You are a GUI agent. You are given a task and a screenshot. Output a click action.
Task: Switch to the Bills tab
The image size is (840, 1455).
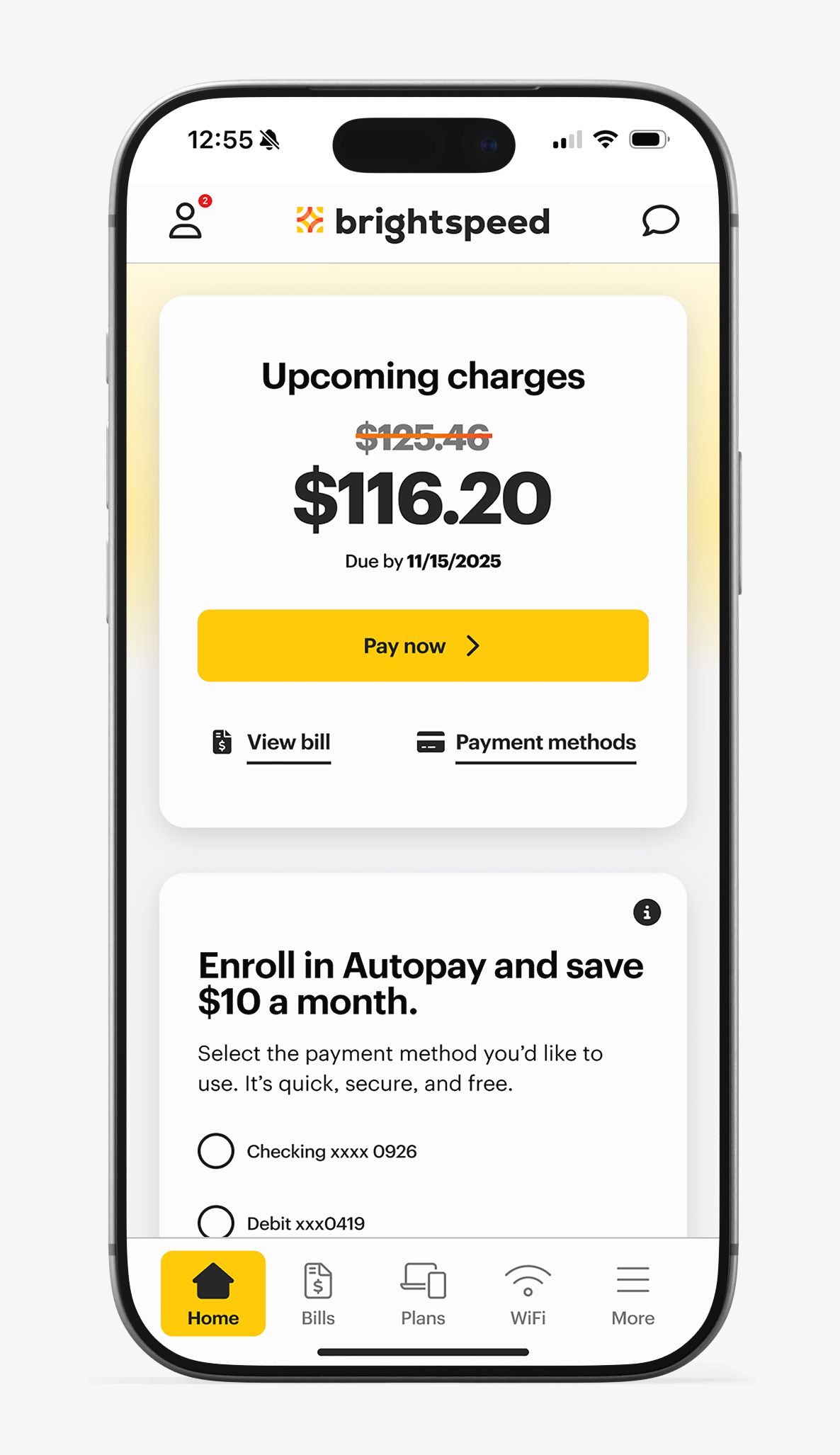[318, 1294]
